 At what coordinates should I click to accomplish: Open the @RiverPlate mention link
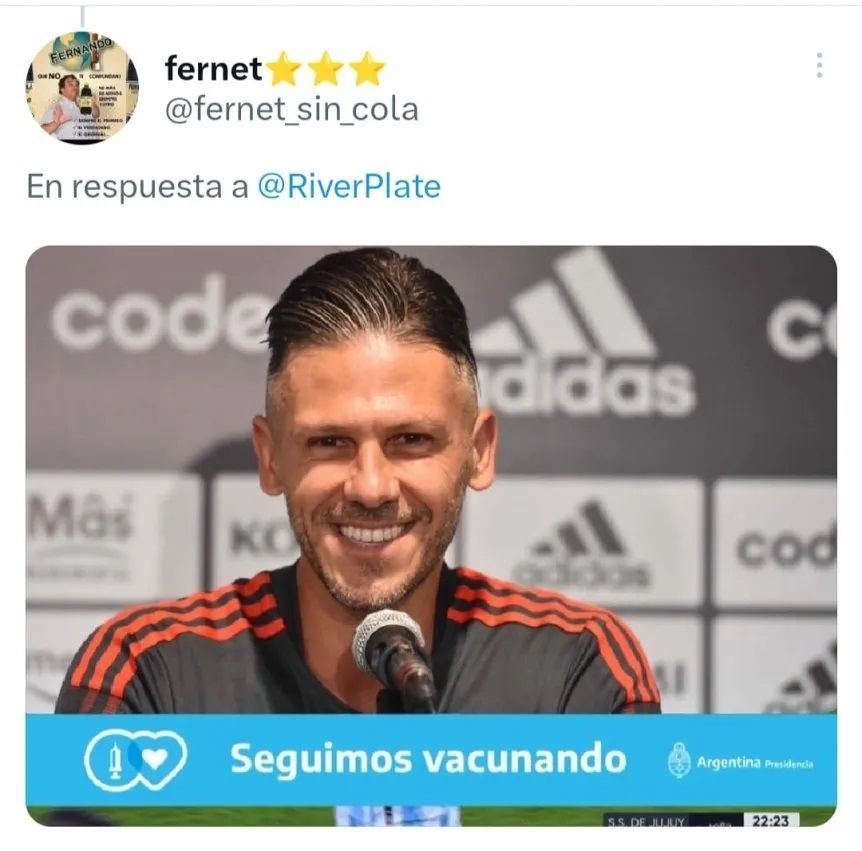(x=349, y=186)
